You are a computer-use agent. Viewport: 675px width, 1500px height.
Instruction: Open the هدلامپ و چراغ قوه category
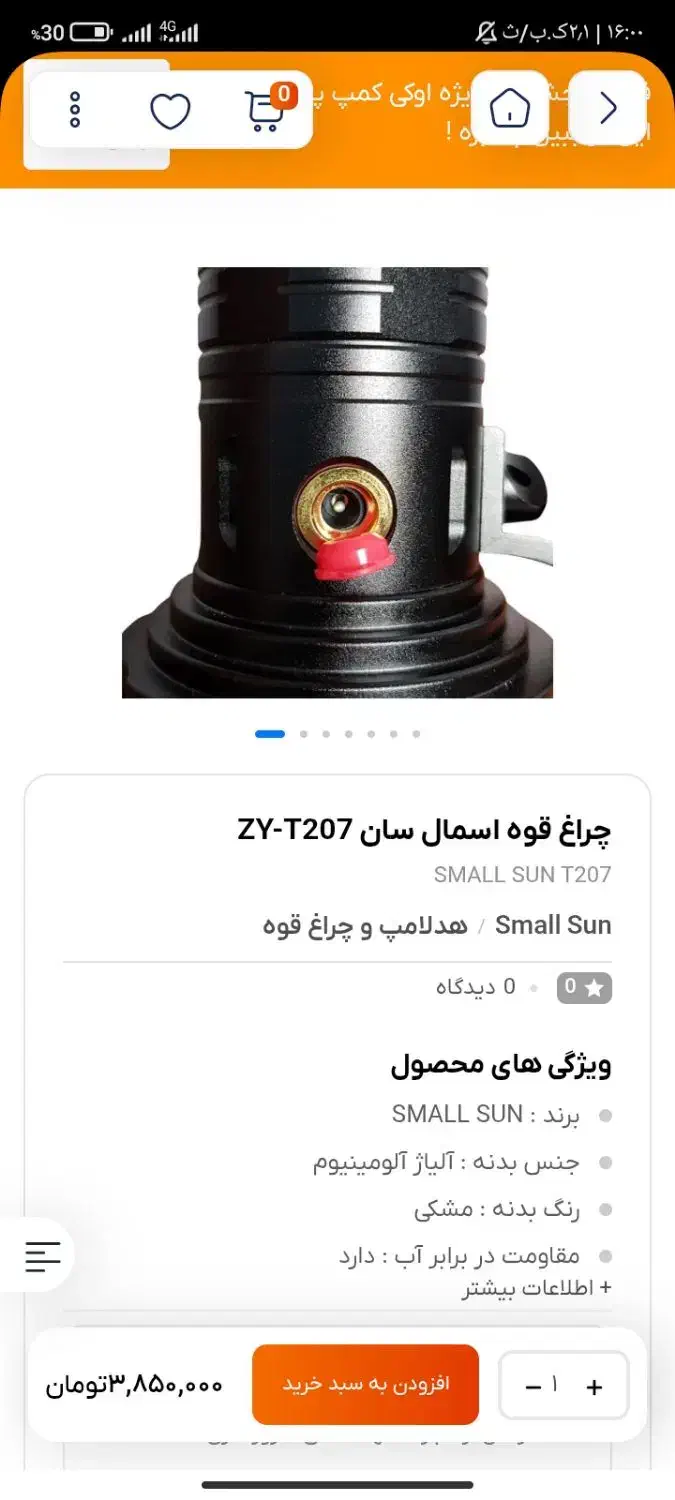pyautogui.click(x=365, y=925)
